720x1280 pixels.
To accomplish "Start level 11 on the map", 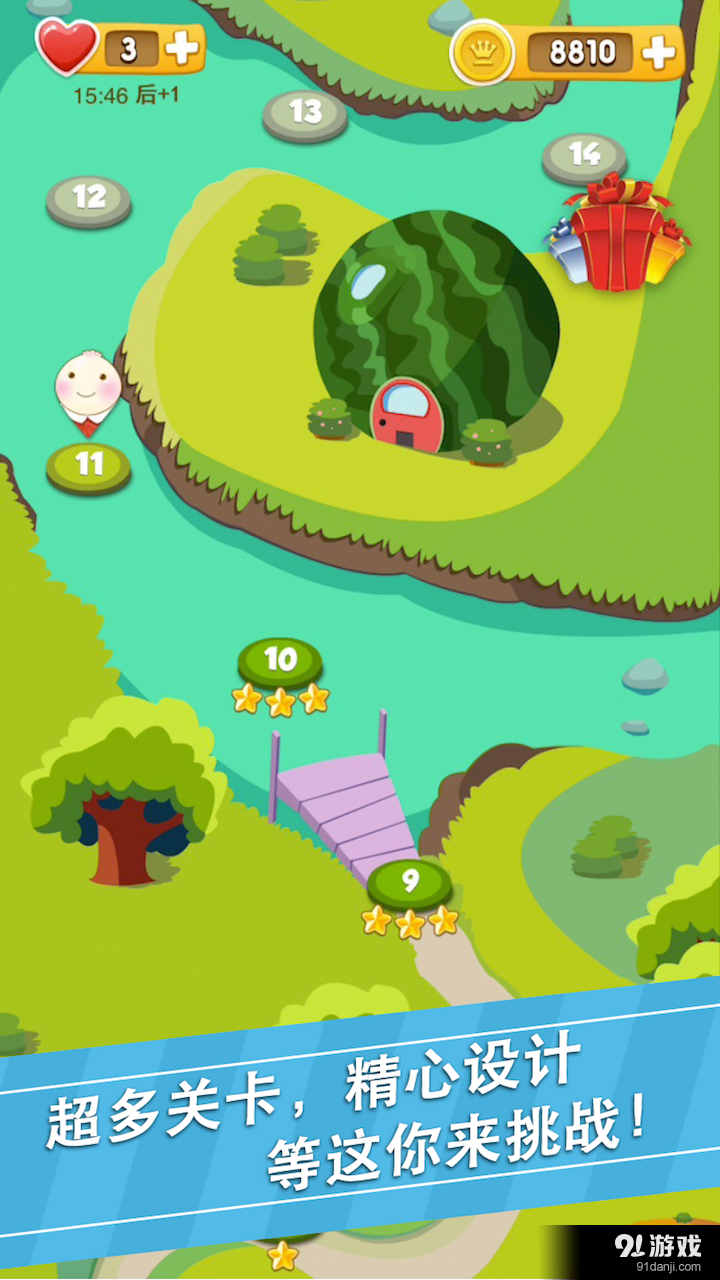I will [x=89, y=465].
